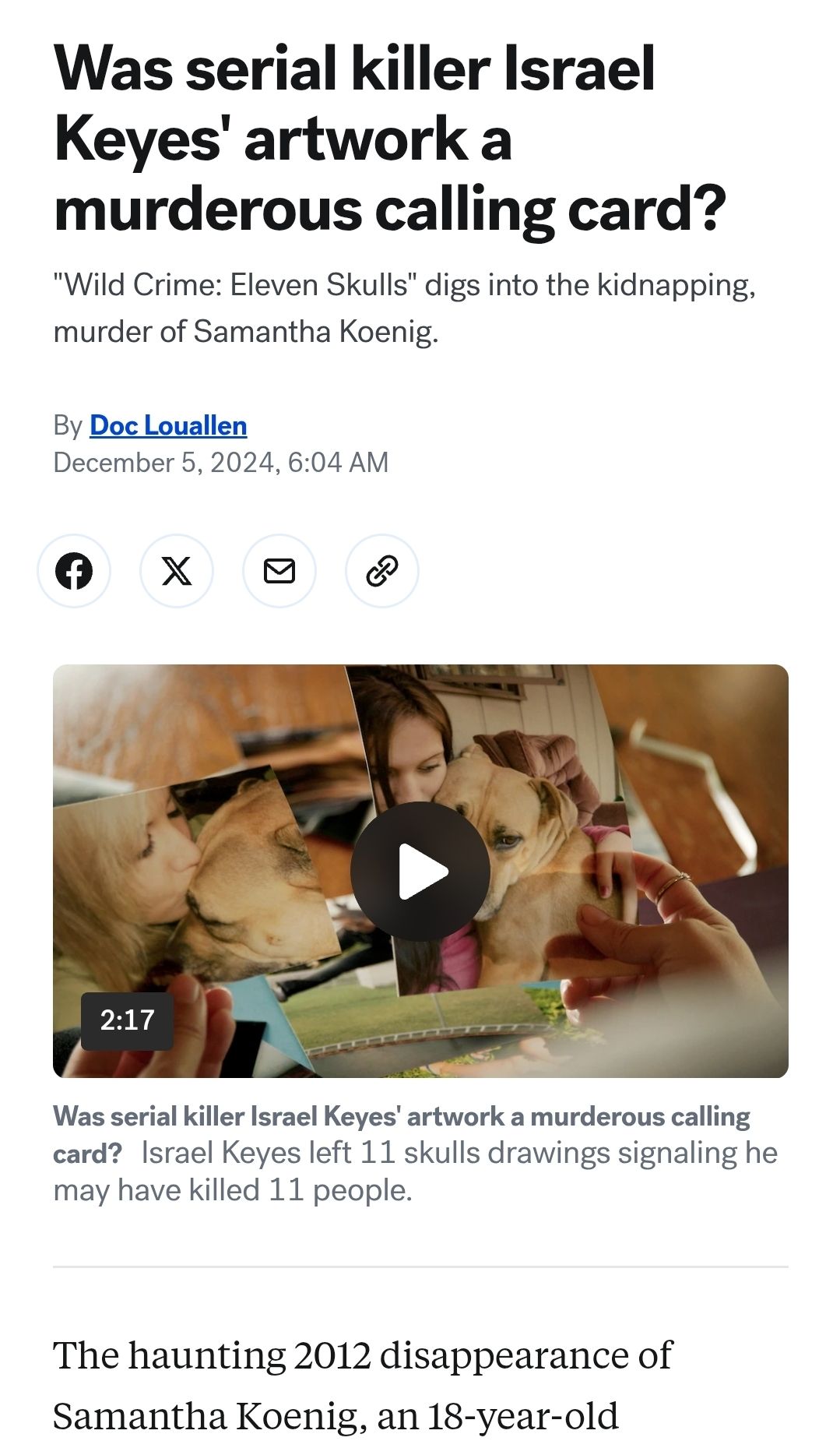Share the article on X
Viewport: 840px width, 1448px height.
177,571
